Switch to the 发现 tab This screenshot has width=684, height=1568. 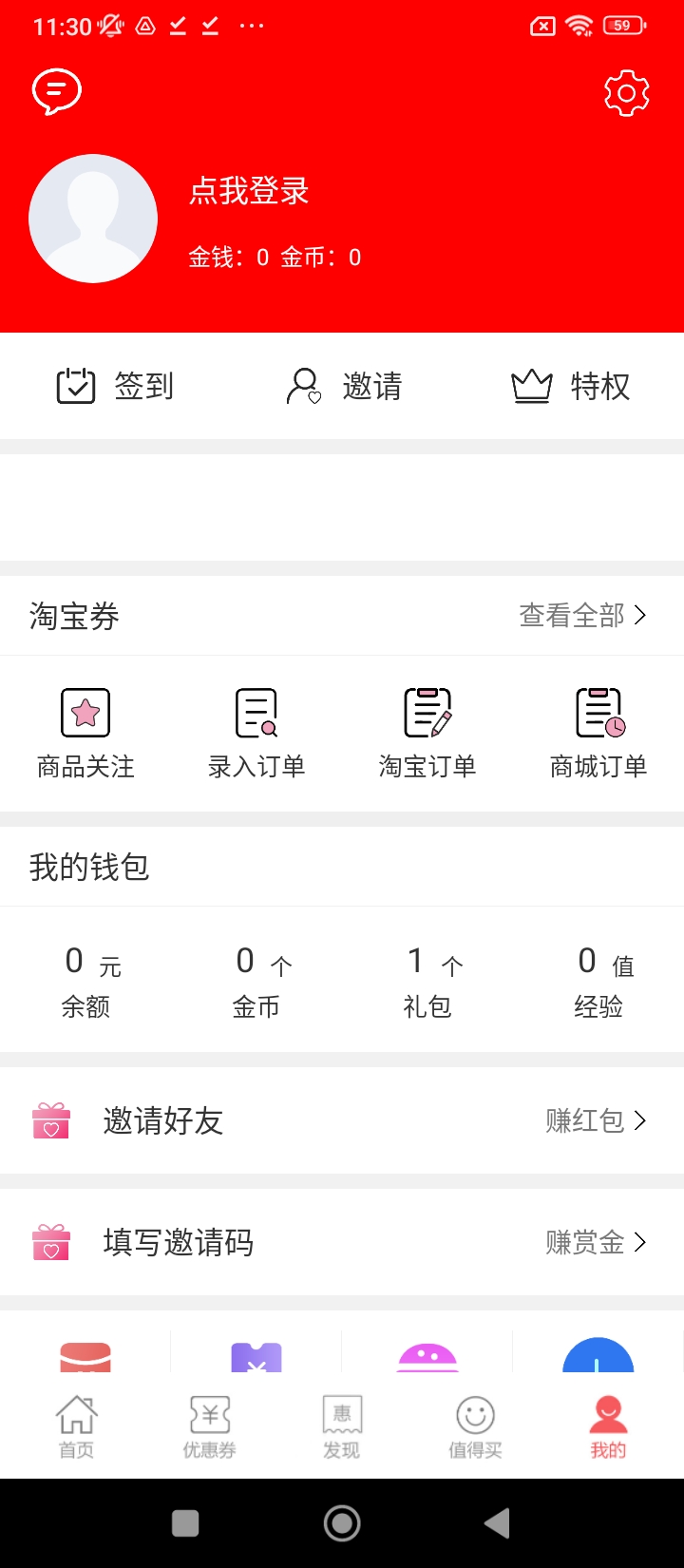[x=342, y=1426]
